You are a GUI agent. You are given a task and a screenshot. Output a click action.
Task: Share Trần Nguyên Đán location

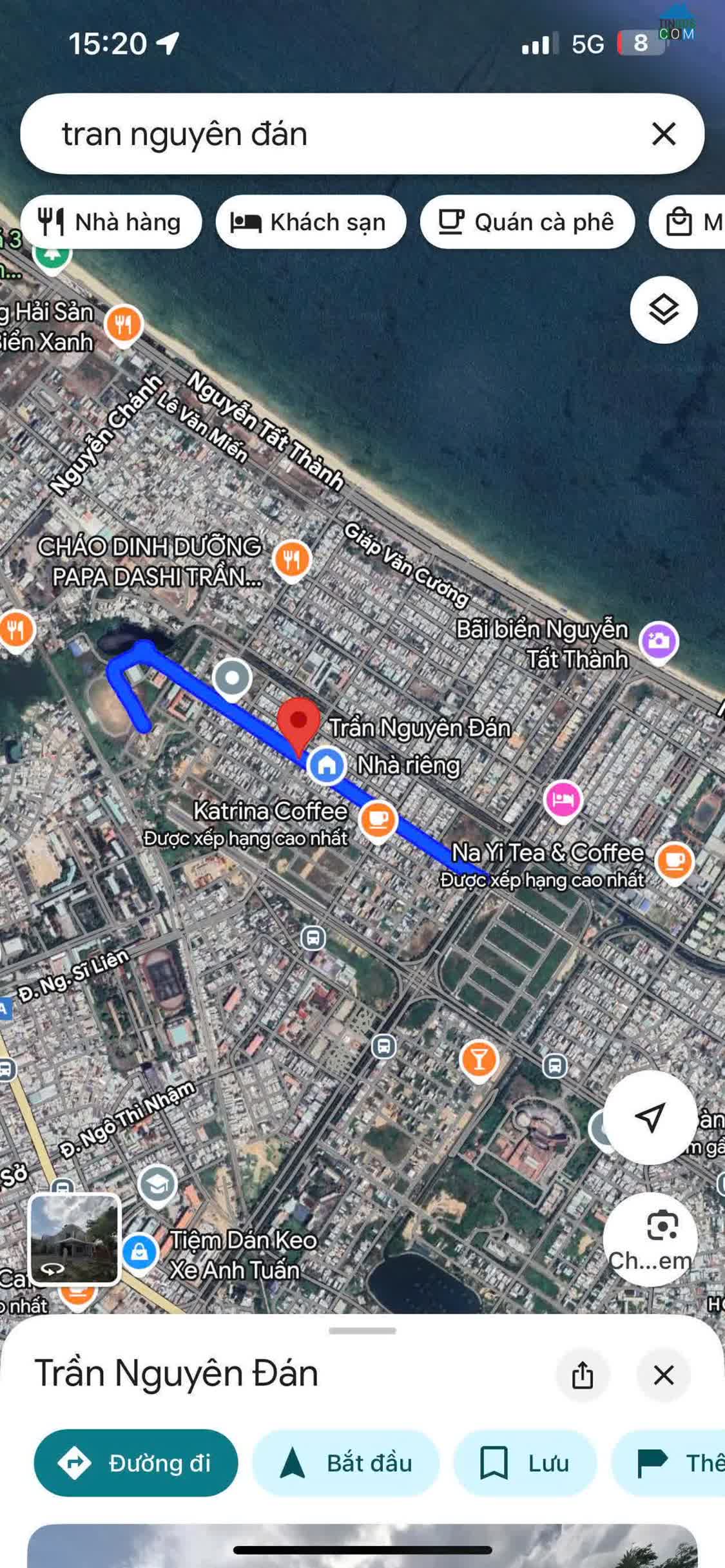(583, 1375)
